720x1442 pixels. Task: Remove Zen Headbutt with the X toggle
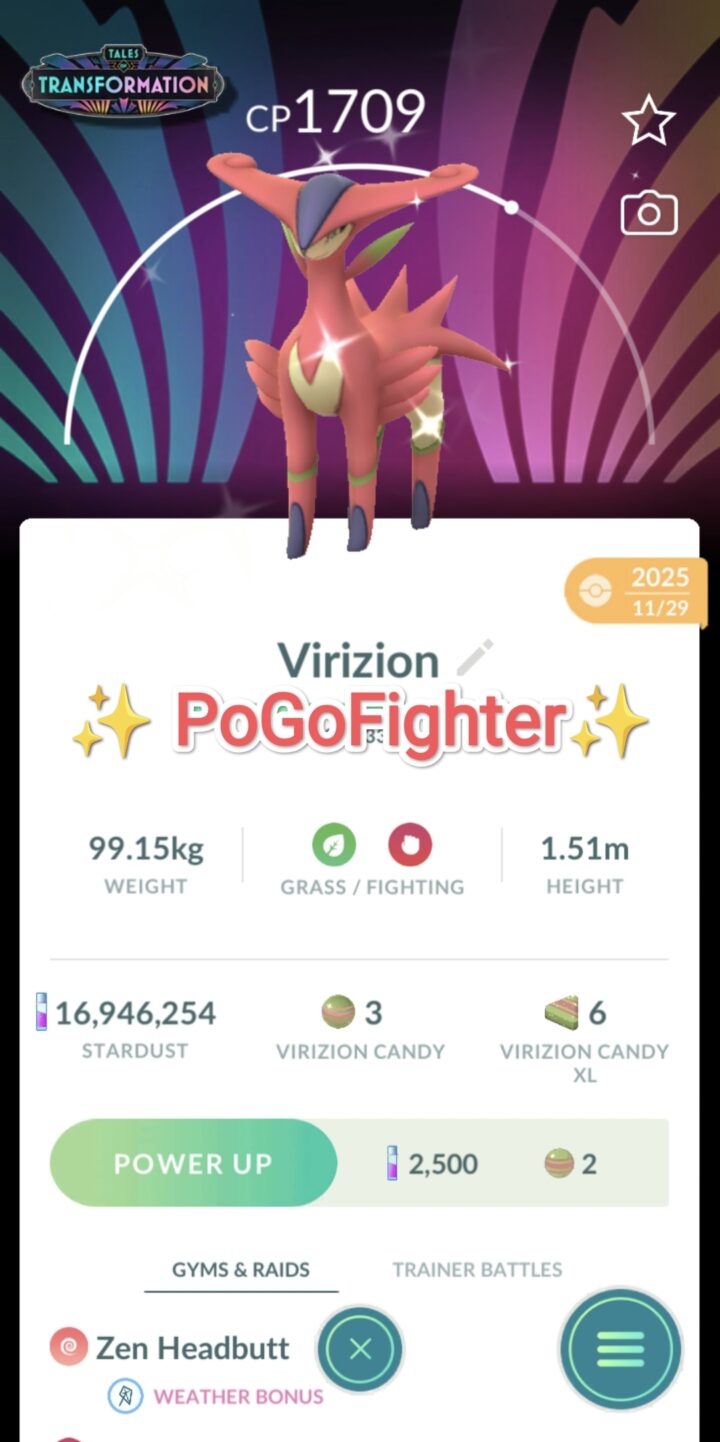coord(360,1349)
